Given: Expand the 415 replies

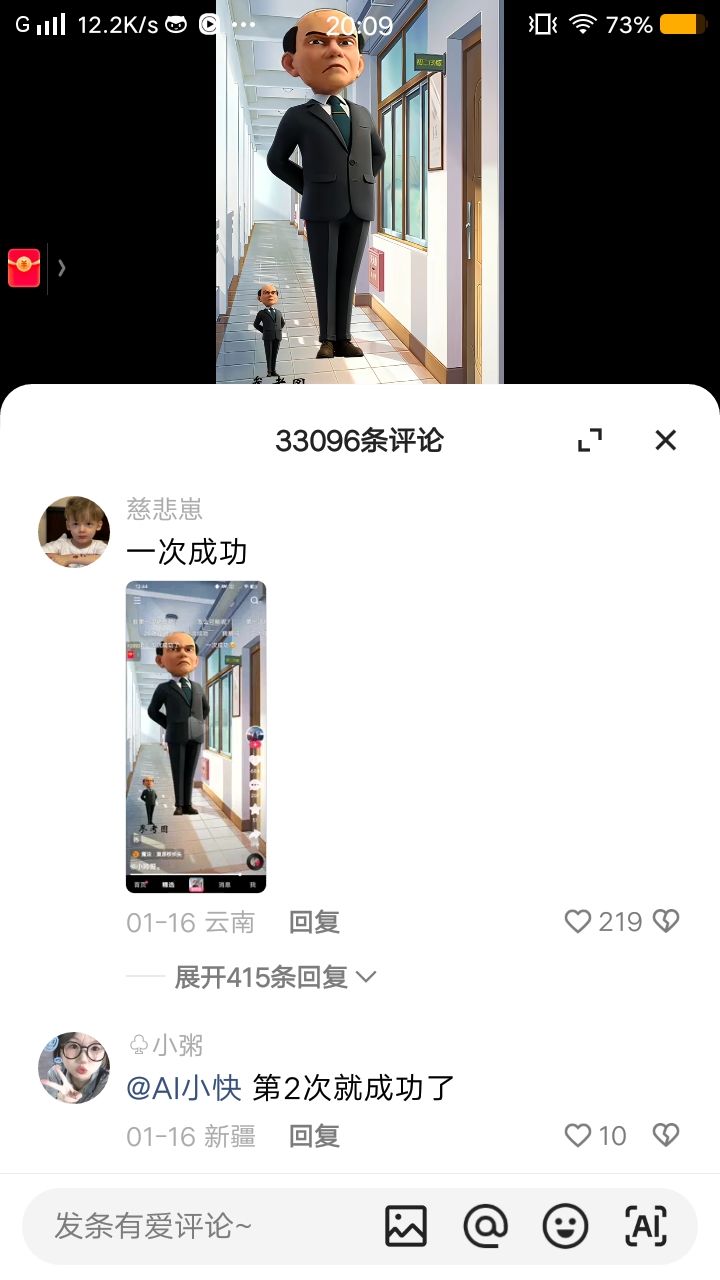Looking at the screenshot, I should (275, 977).
